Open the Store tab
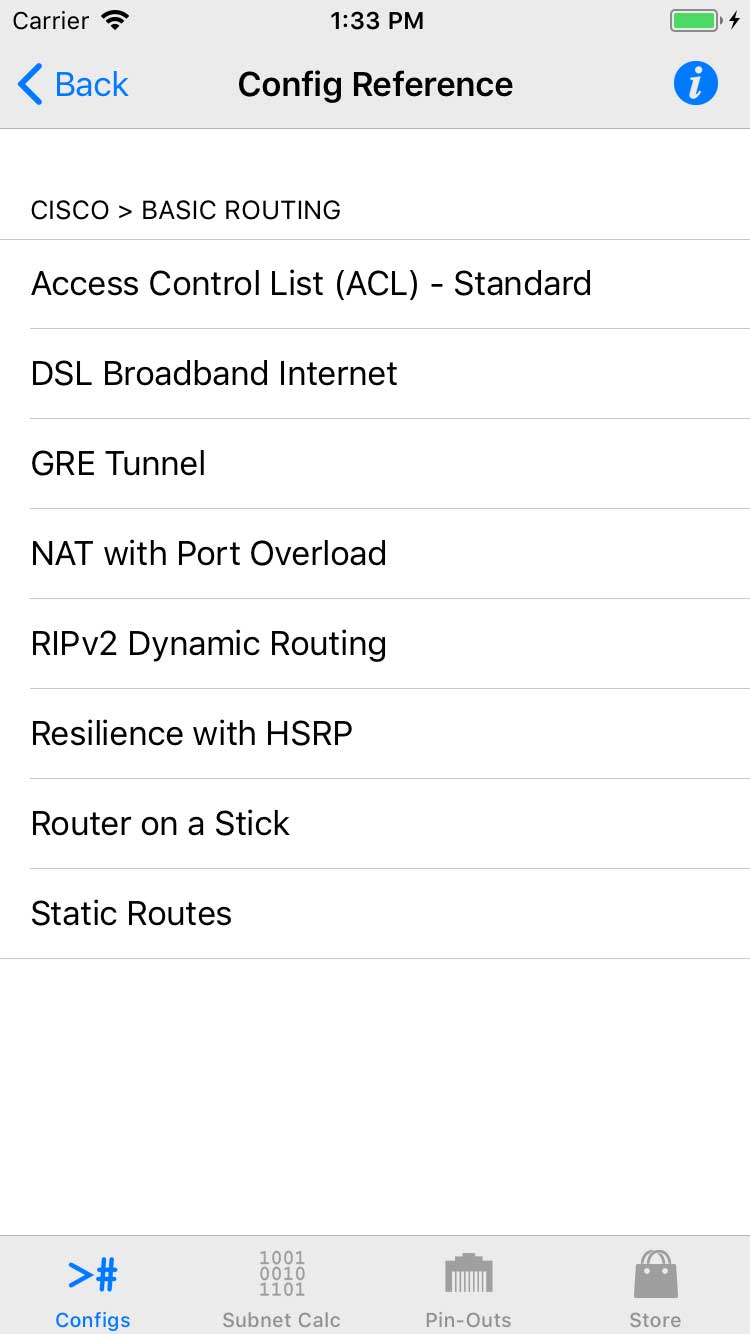Viewport: 750px width, 1334px height. (656, 1287)
